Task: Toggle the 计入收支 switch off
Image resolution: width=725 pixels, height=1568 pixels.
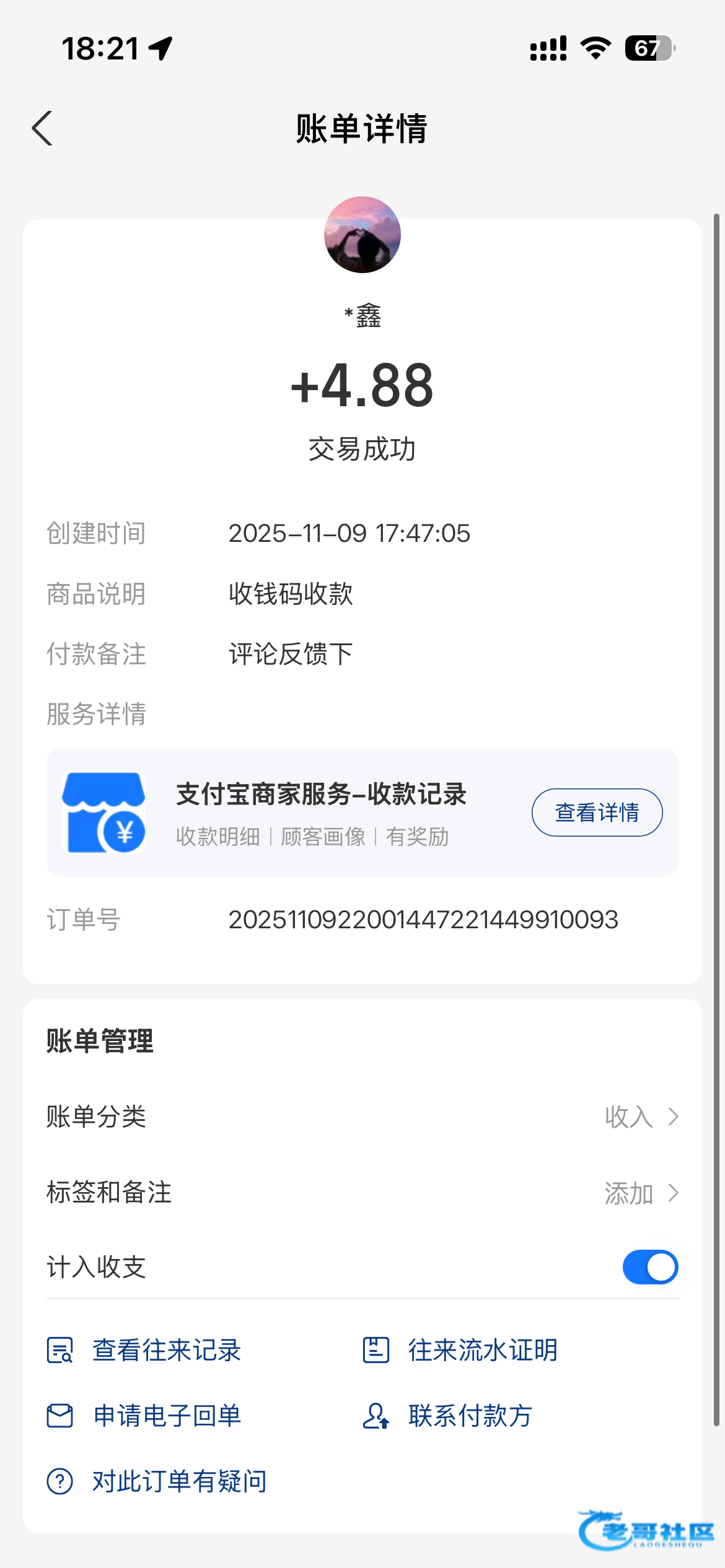Action: 649,1267
